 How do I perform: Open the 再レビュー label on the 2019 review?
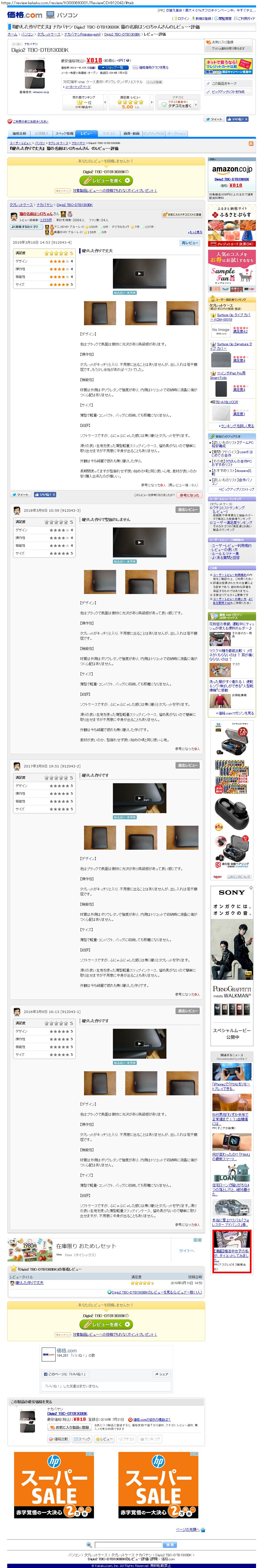[189, 243]
